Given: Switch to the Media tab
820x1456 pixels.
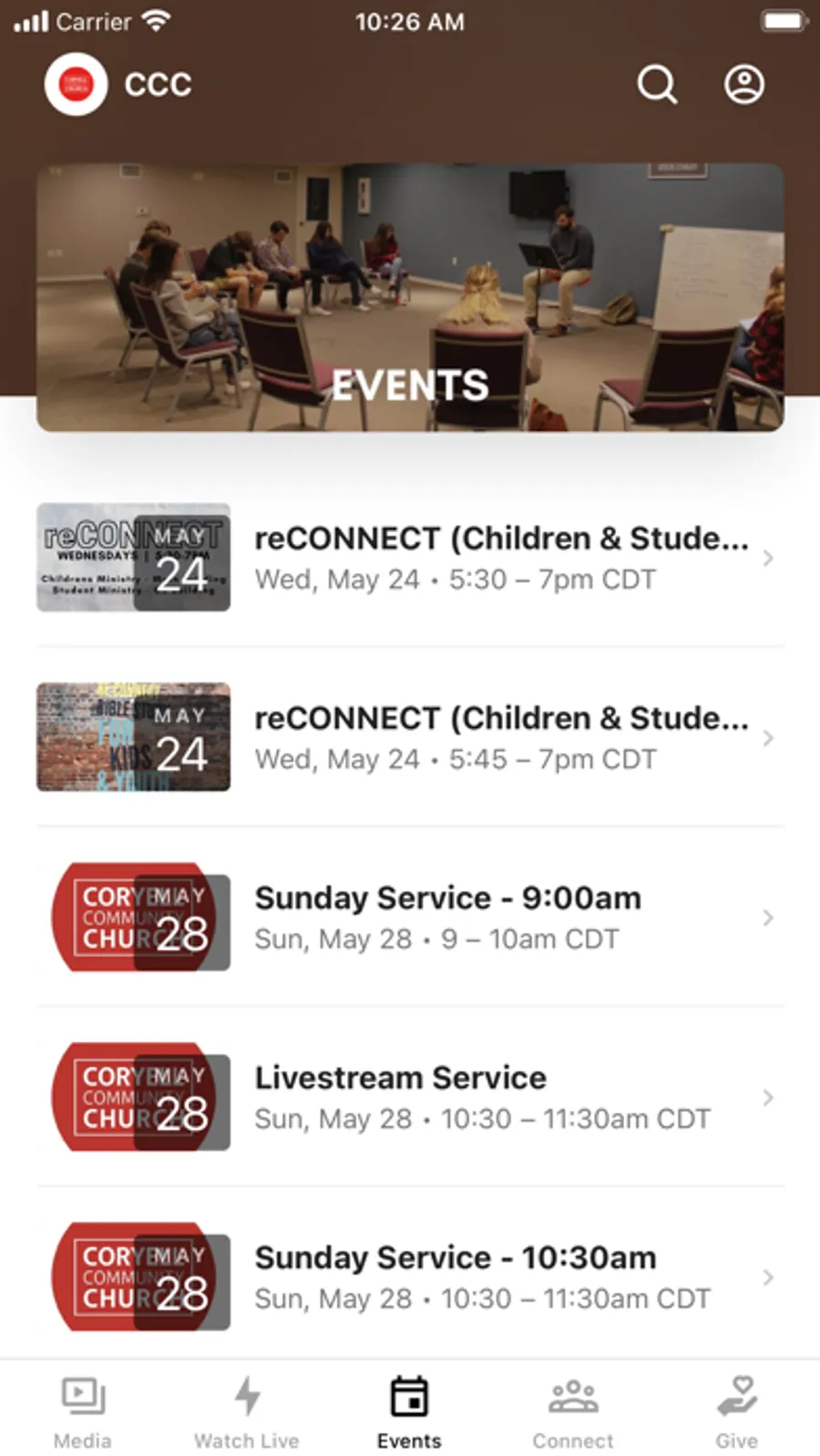Looking at the screenshot, I should tap(83, 1411).
